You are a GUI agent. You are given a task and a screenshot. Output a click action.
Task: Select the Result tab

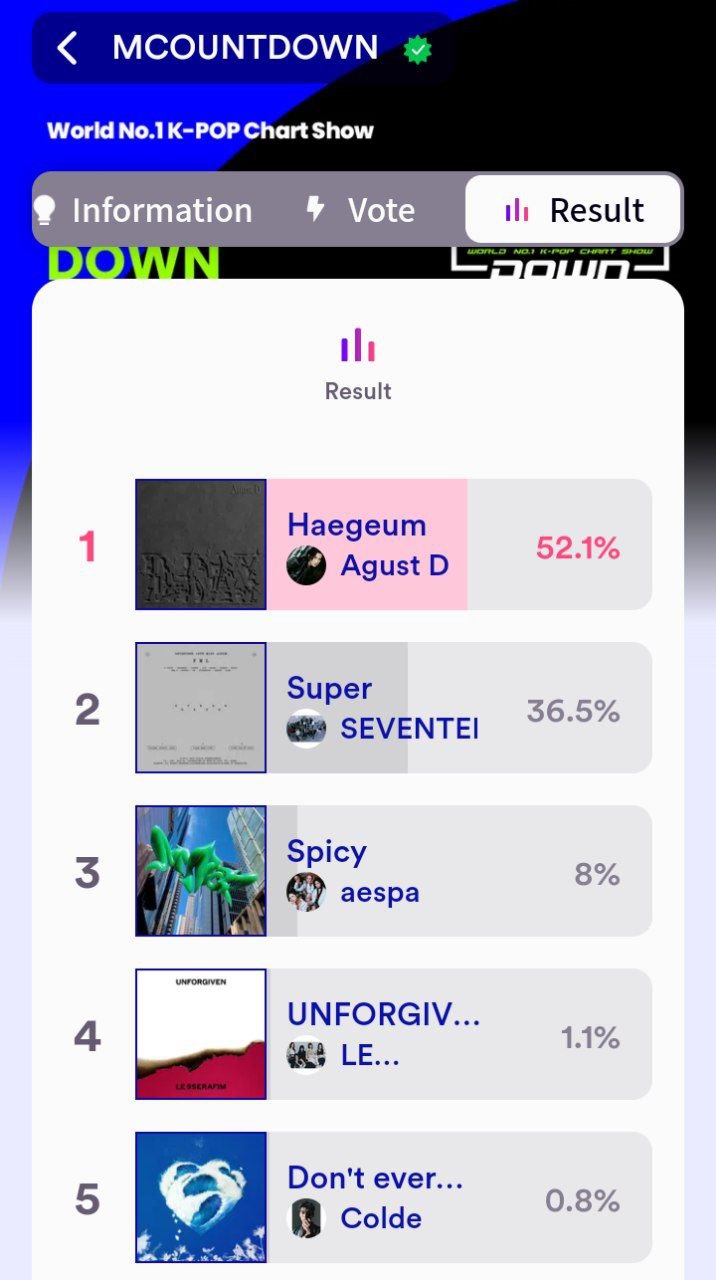(574, 210)
